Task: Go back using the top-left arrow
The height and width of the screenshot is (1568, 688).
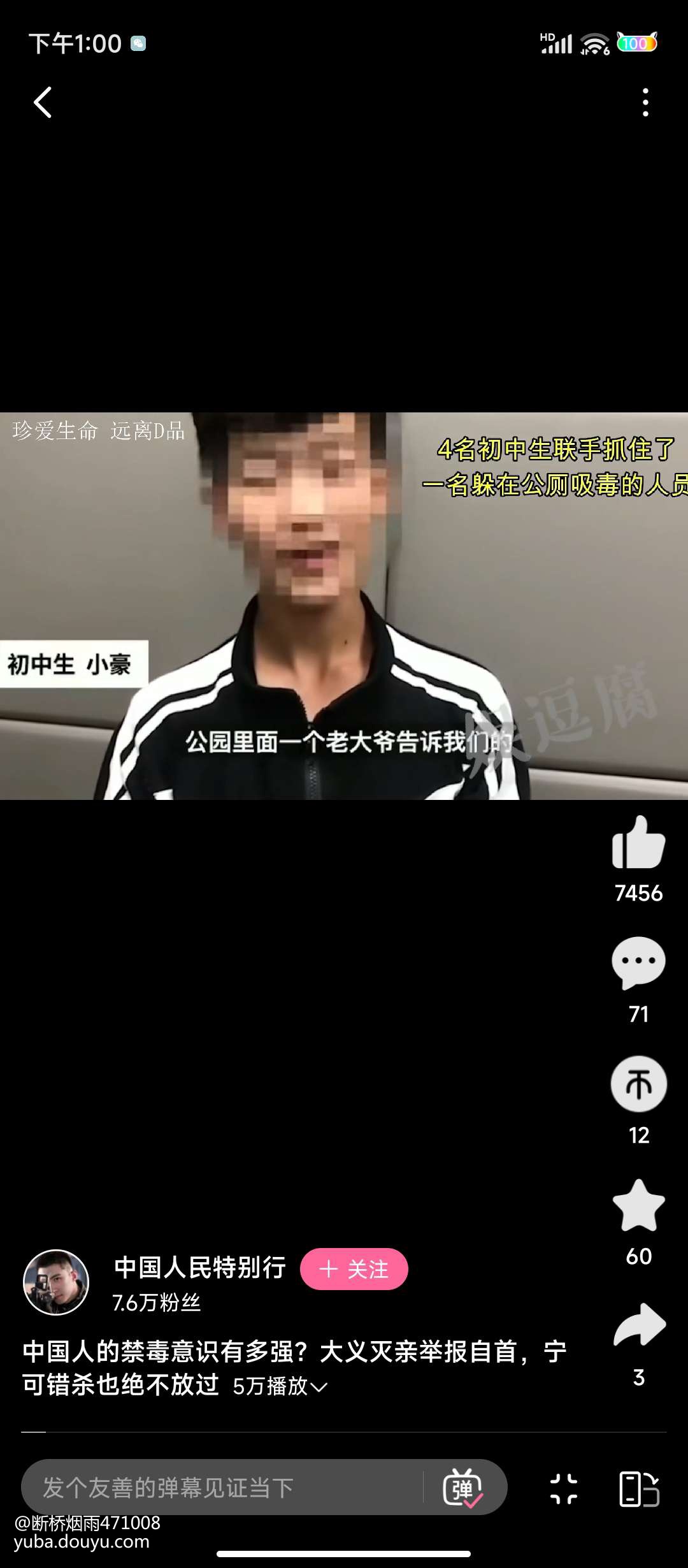Action: tap(43, 103)
